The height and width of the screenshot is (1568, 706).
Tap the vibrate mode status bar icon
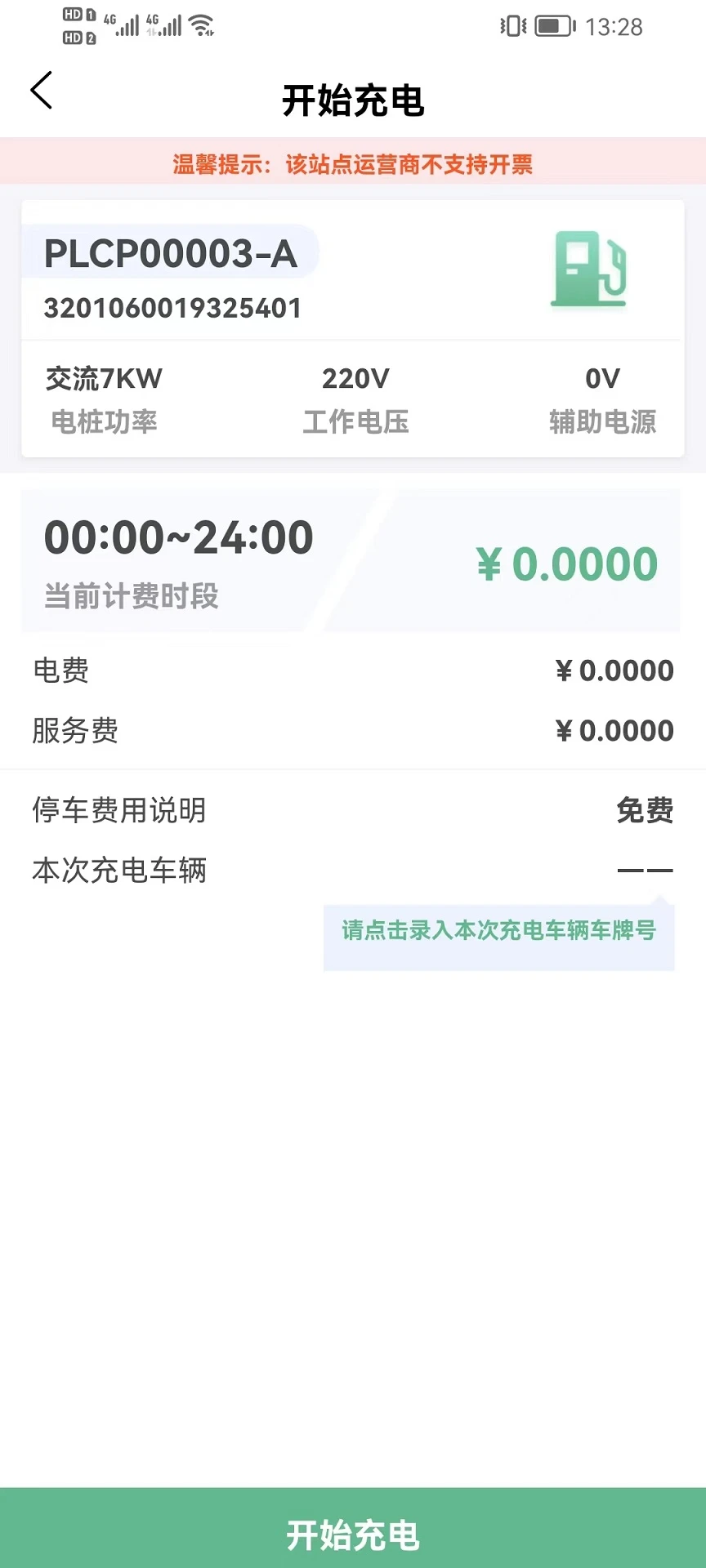click(x=512, y=25)
